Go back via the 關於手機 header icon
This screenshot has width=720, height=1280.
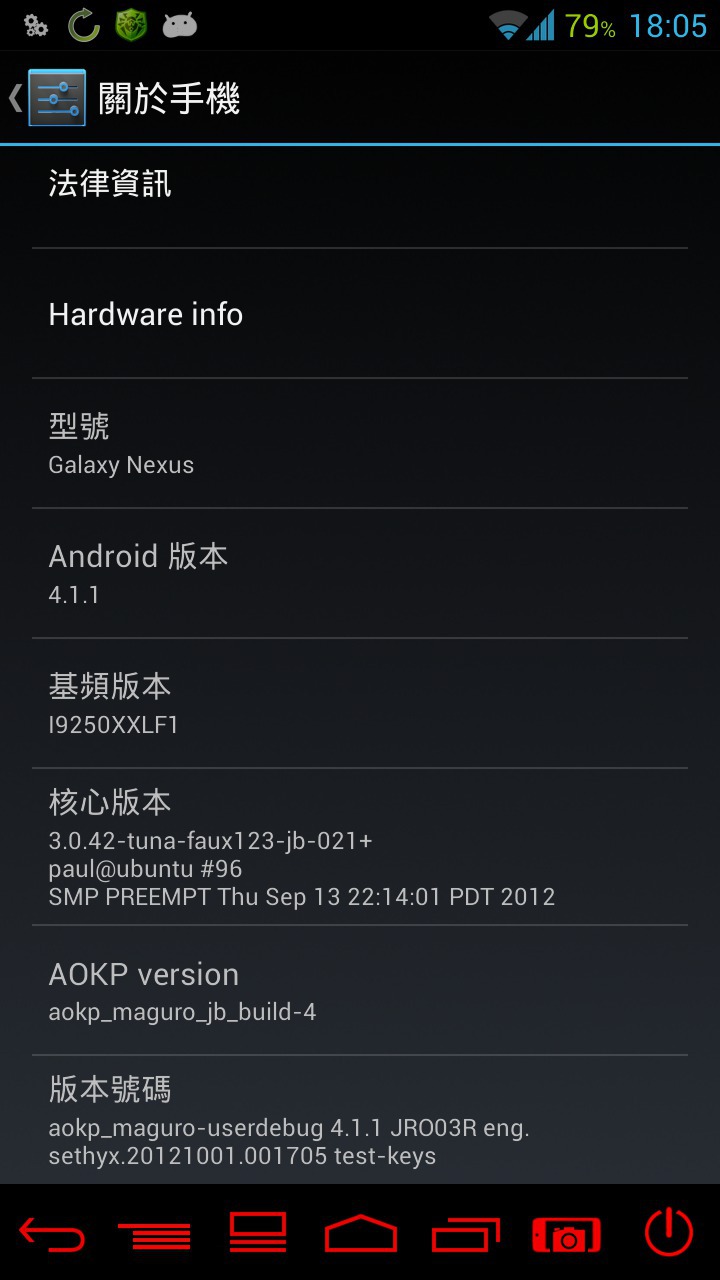click(47, 98)
